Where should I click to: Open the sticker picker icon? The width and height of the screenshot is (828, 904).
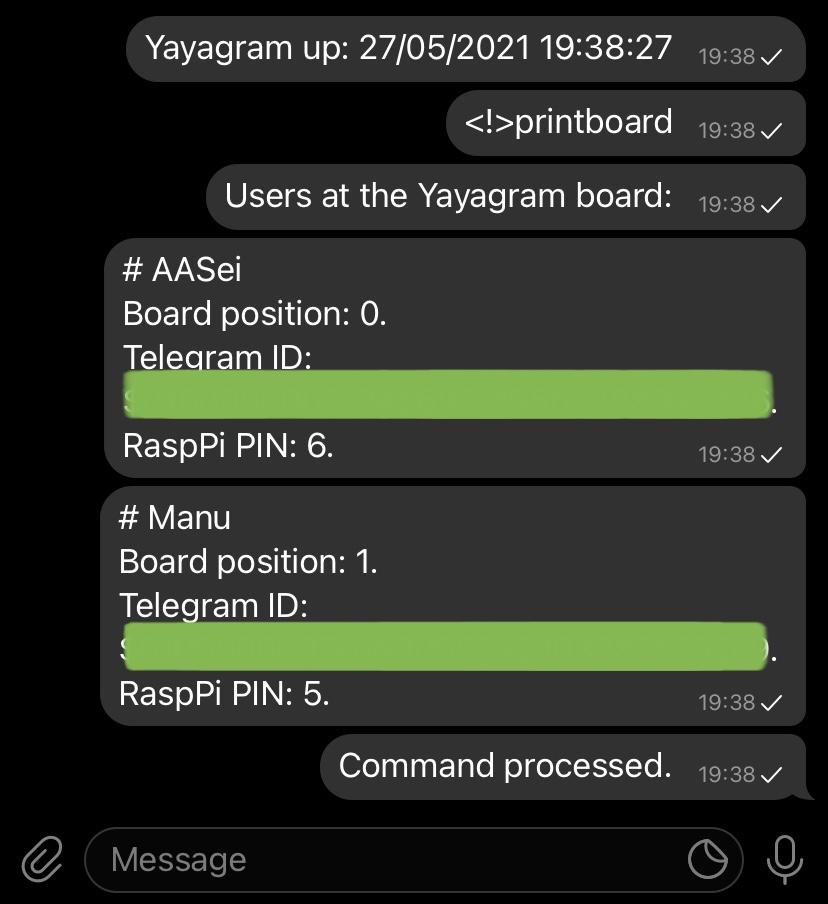click(x=708, y=860)
